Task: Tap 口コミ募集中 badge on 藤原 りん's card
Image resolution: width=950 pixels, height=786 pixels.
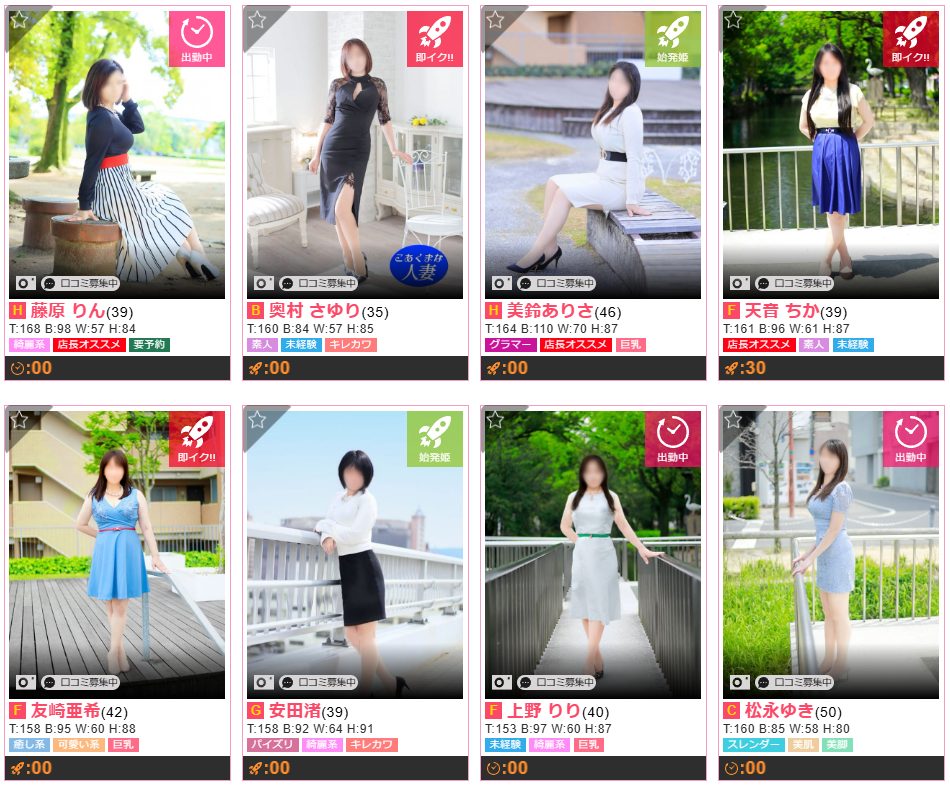Action: (x=80, y=283)
